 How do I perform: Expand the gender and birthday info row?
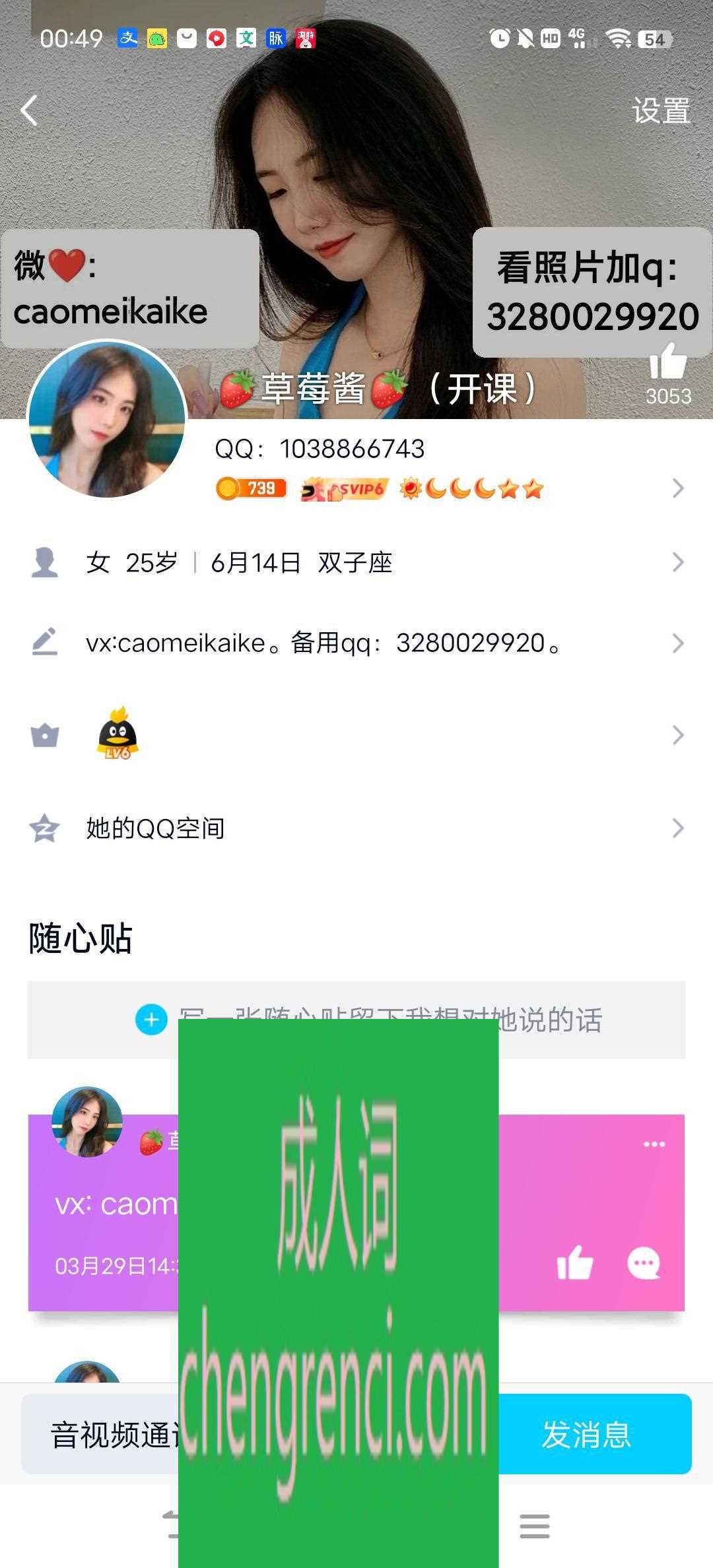click(676, 562)
